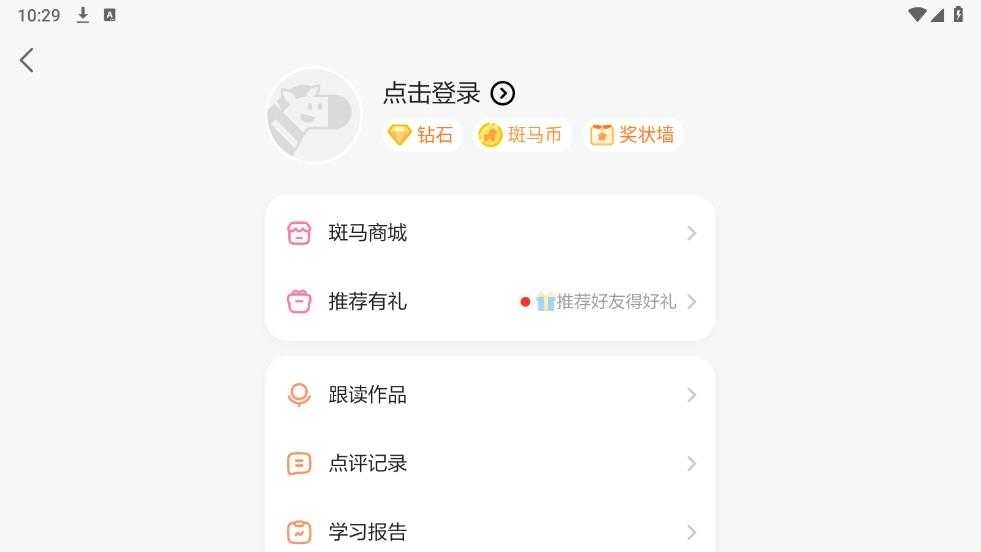
Task: Open 斑马商城 store
Action: pos(490,234)
